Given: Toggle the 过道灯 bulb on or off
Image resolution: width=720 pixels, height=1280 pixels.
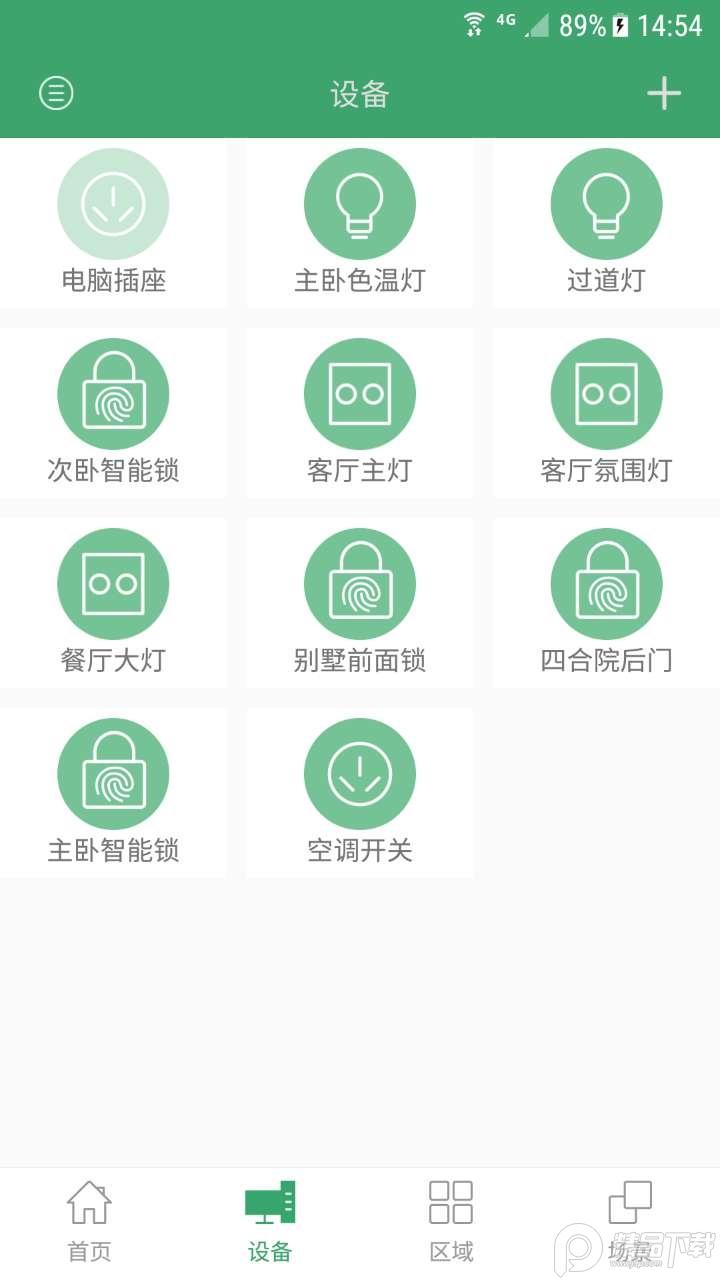Looking at the screenshot, I should (x=606, y=203).
